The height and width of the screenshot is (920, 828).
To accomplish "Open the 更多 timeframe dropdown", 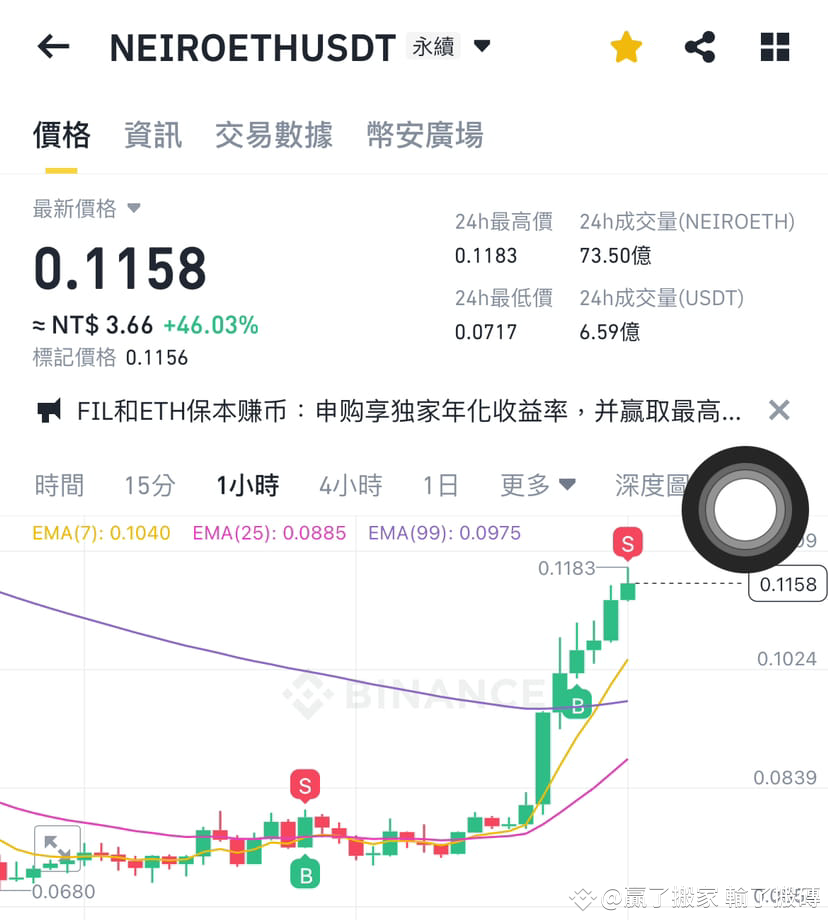I will pos(538,485).
